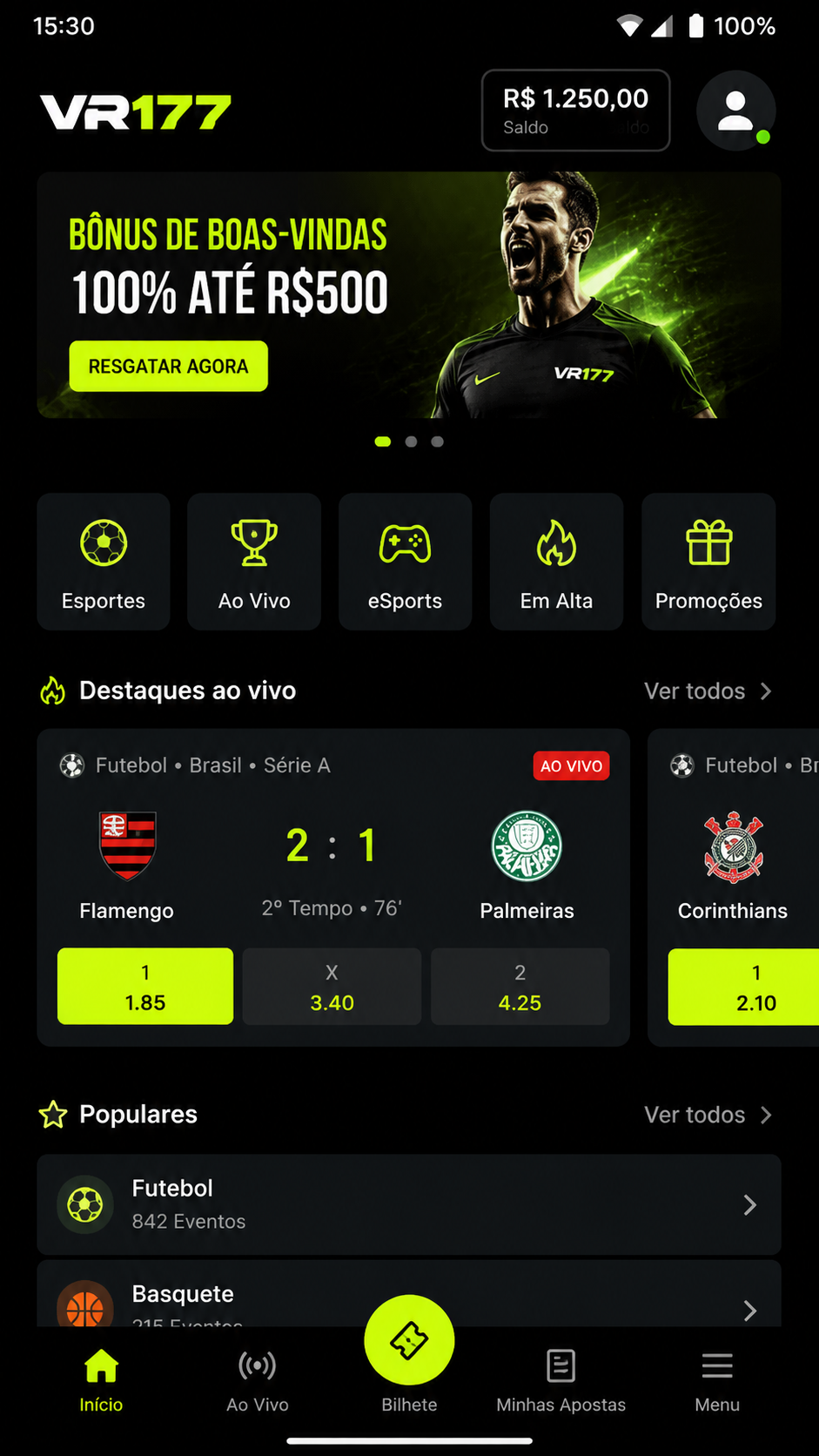Select Flamengo win odds 1.85

pyautogui.click(x=145, y=987)
